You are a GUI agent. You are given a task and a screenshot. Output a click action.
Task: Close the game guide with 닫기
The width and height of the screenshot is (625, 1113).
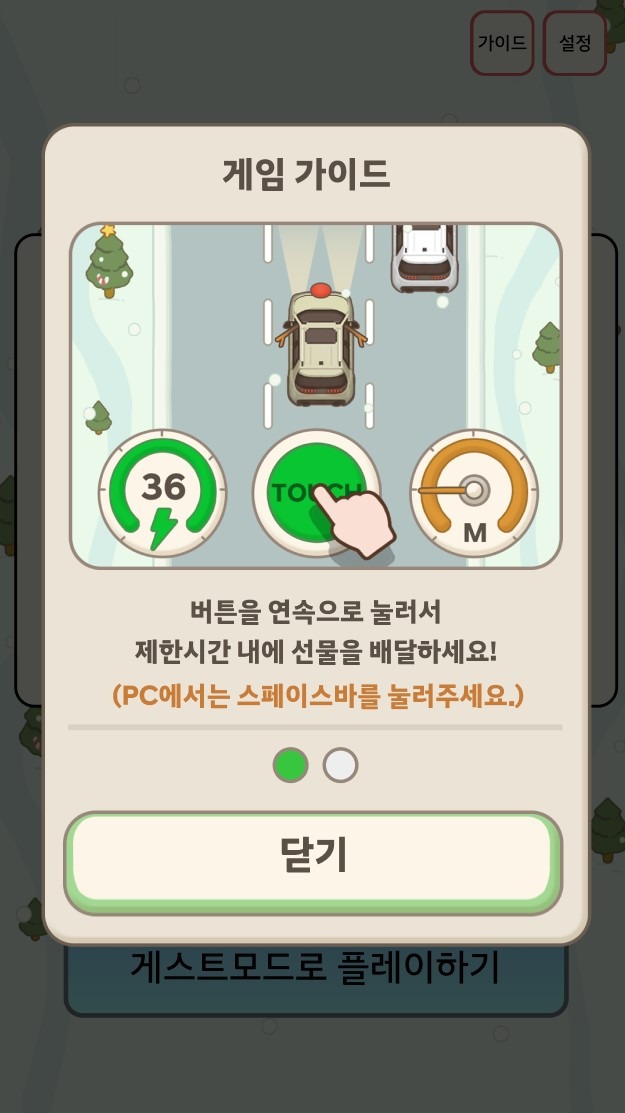click(x=313, y=858)
